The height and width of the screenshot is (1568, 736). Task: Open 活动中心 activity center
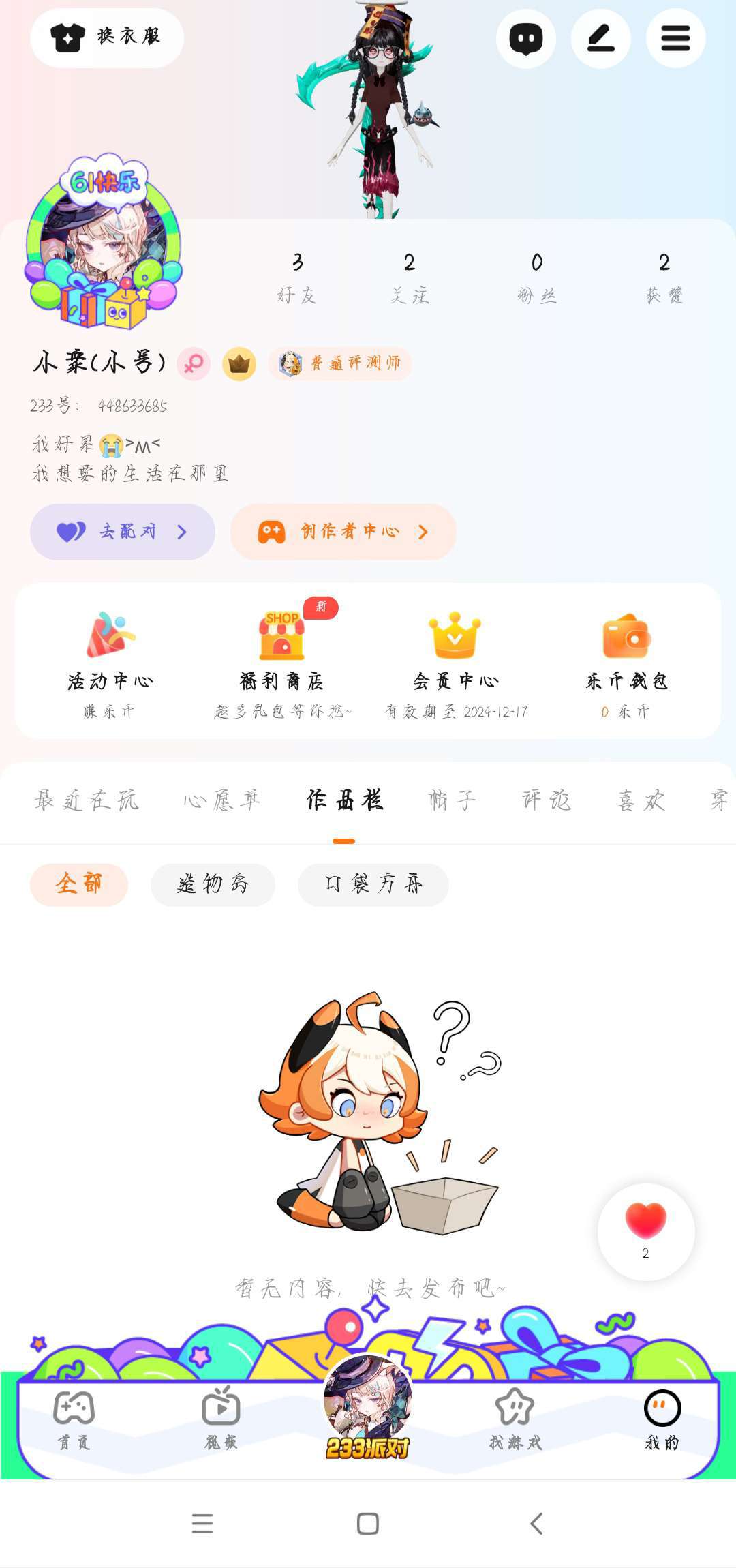[110, 663]
